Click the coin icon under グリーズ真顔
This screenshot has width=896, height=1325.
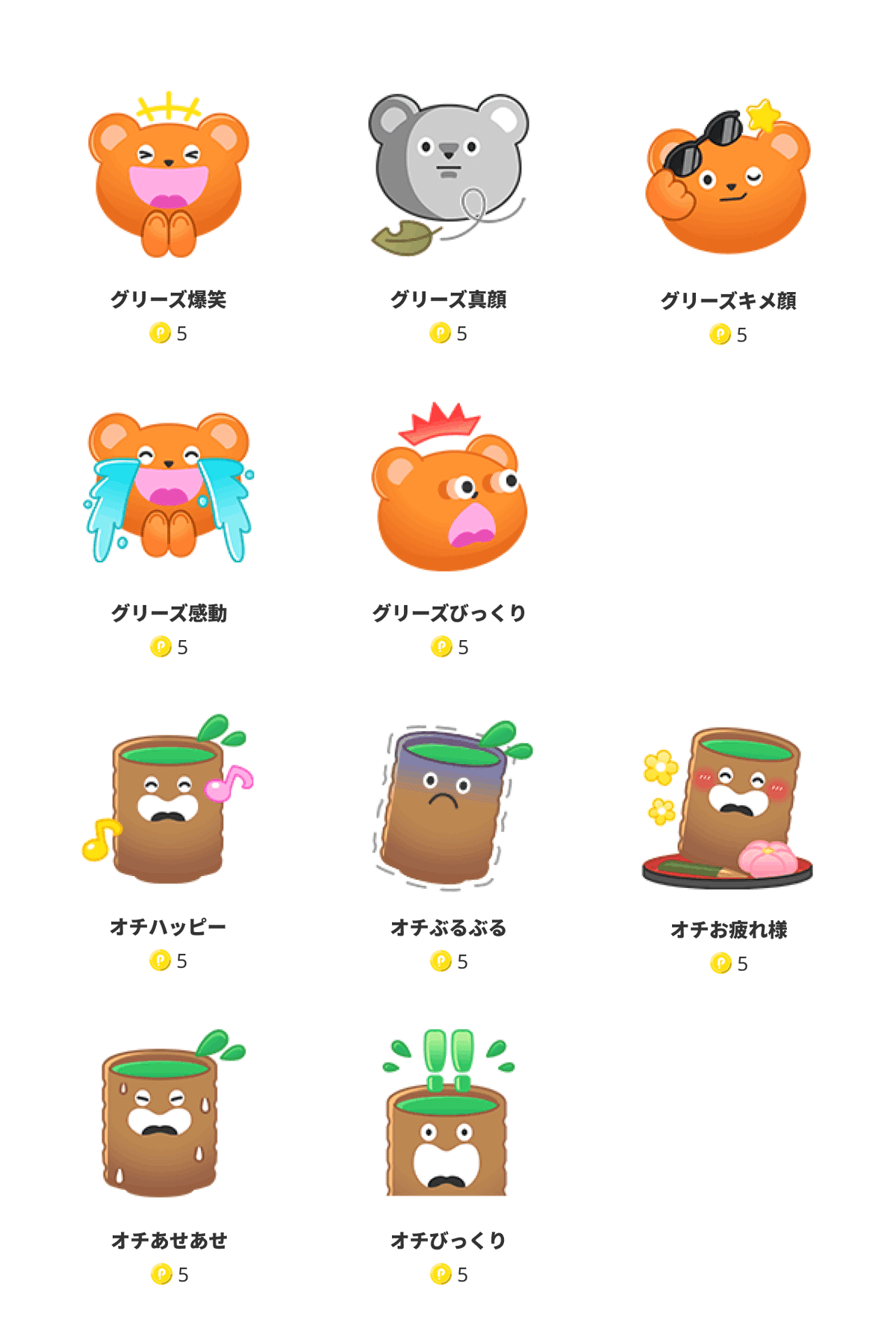pos(440,334)
